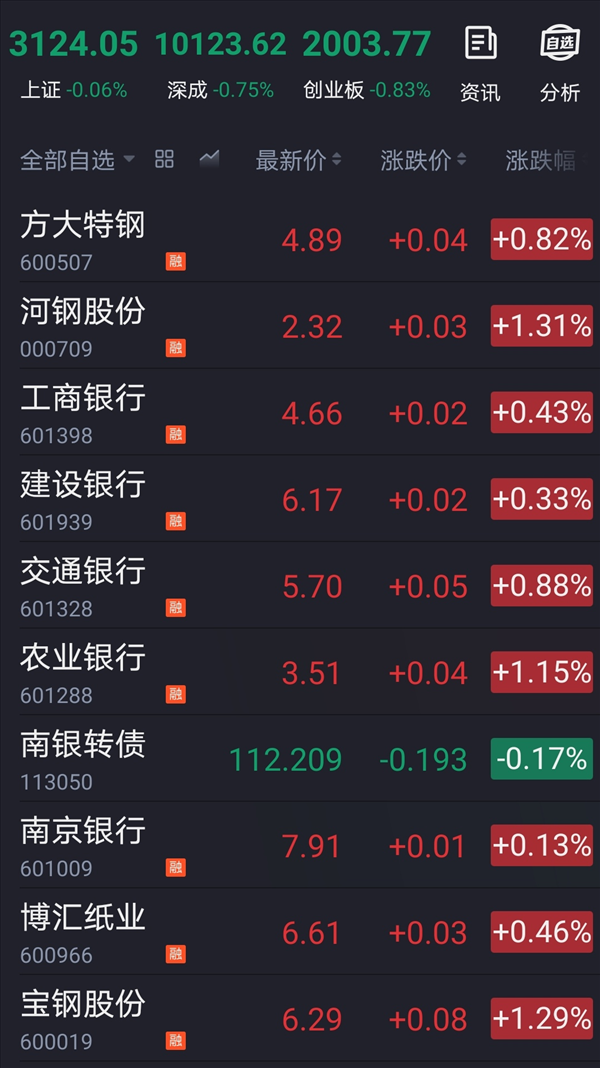Open the 分析 analysis icon
Viewport: 600px width, 1068px height.
[x=560, y=64]
